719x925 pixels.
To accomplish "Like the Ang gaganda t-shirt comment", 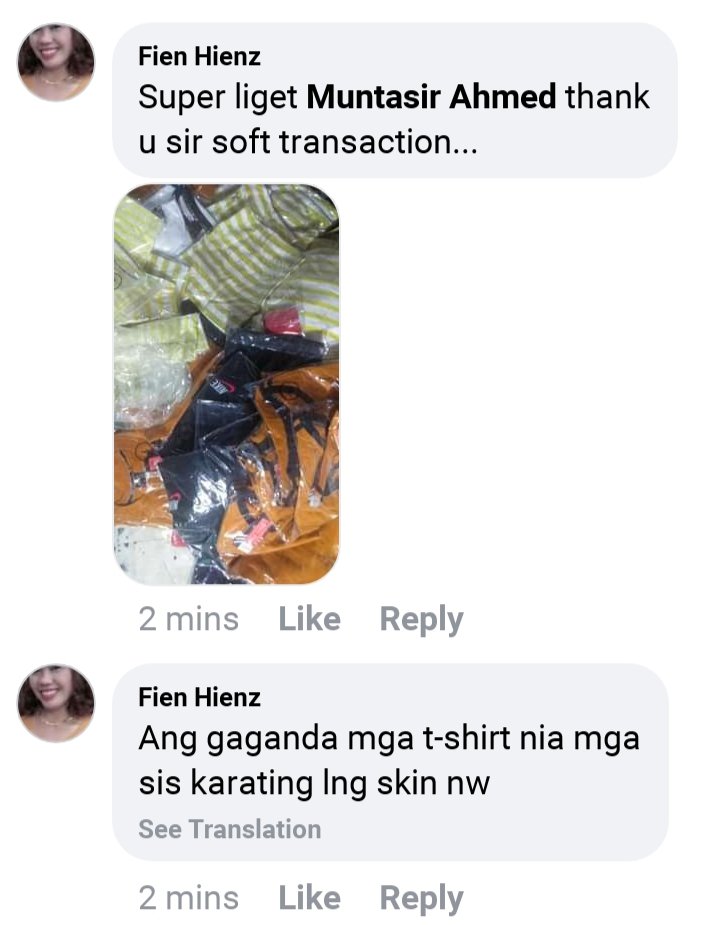I will click(x=309, y=898).
